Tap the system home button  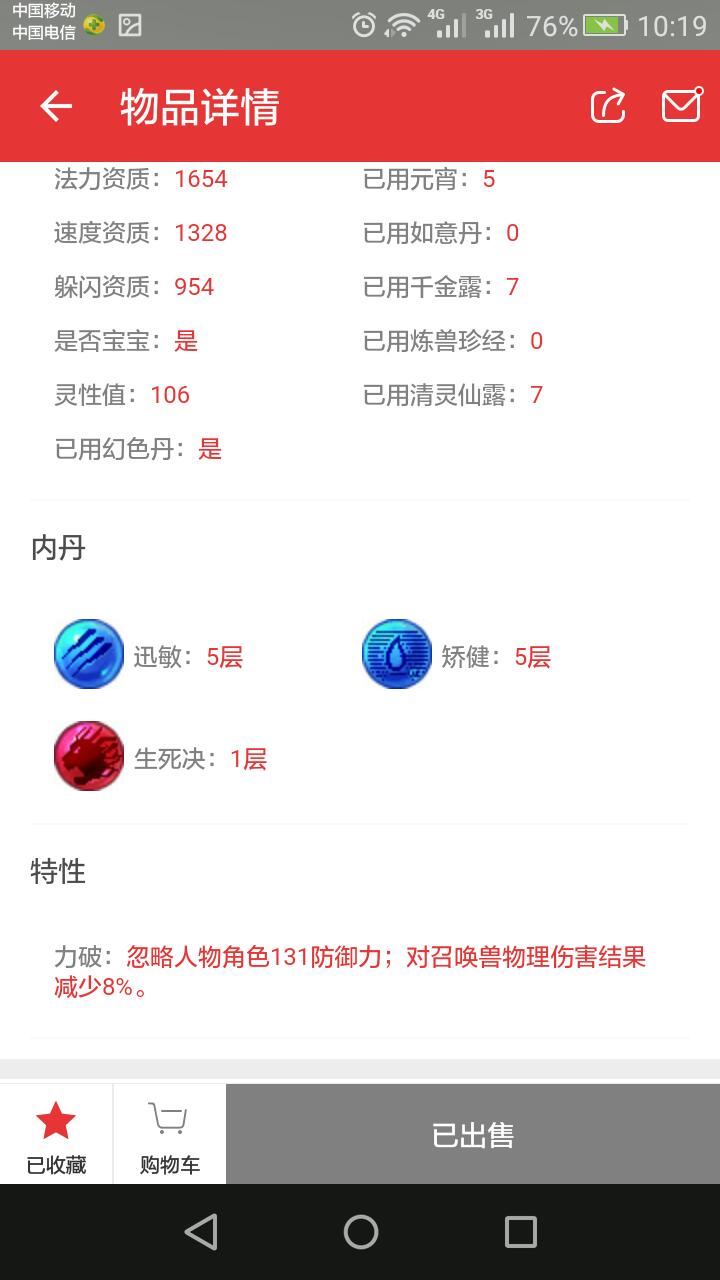360,1232
